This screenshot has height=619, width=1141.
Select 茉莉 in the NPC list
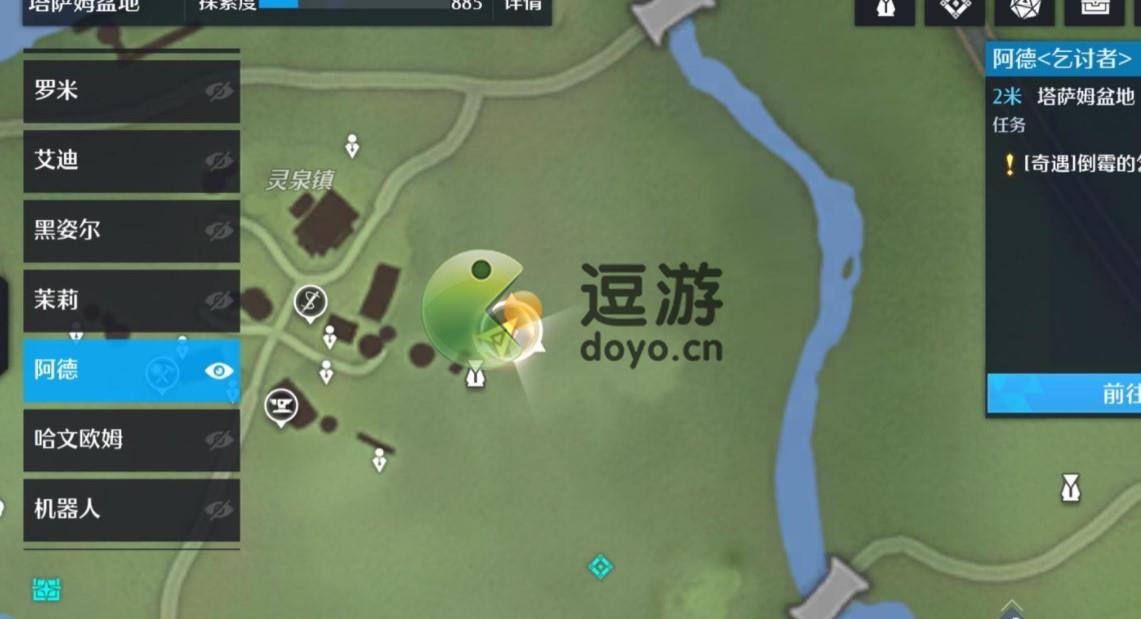(x=110, y=300)
